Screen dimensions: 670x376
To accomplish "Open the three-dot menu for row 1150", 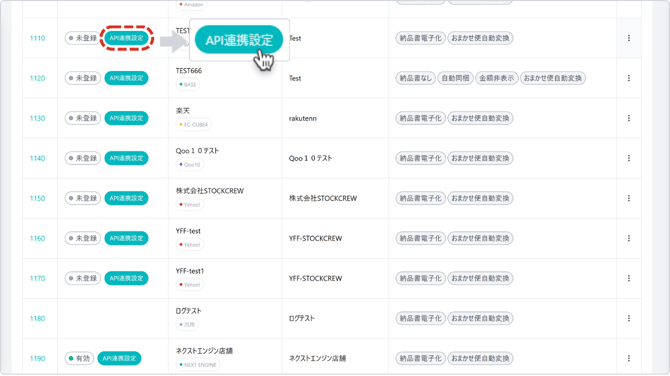I will tap(629, 198).
